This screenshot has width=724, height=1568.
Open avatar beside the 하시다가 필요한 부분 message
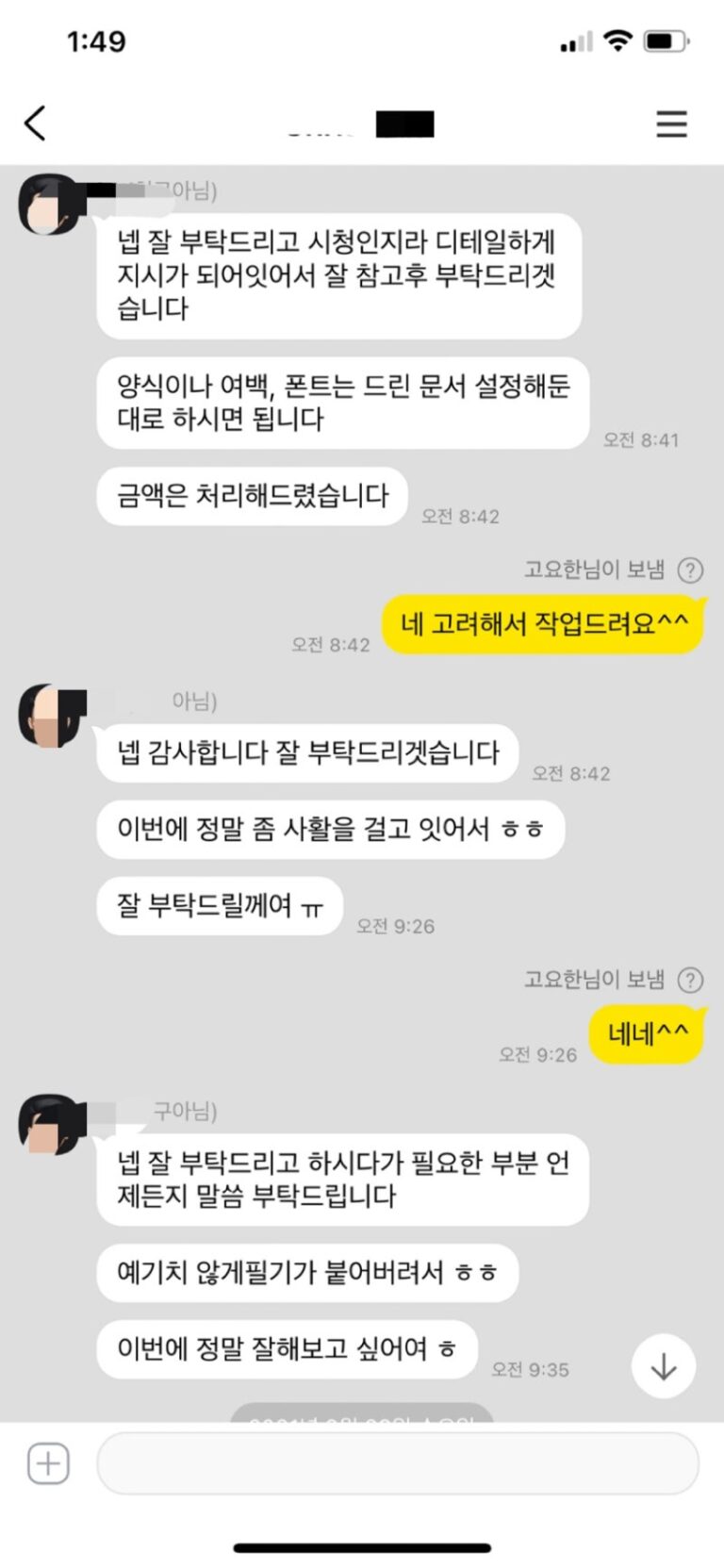point(49,1126)
